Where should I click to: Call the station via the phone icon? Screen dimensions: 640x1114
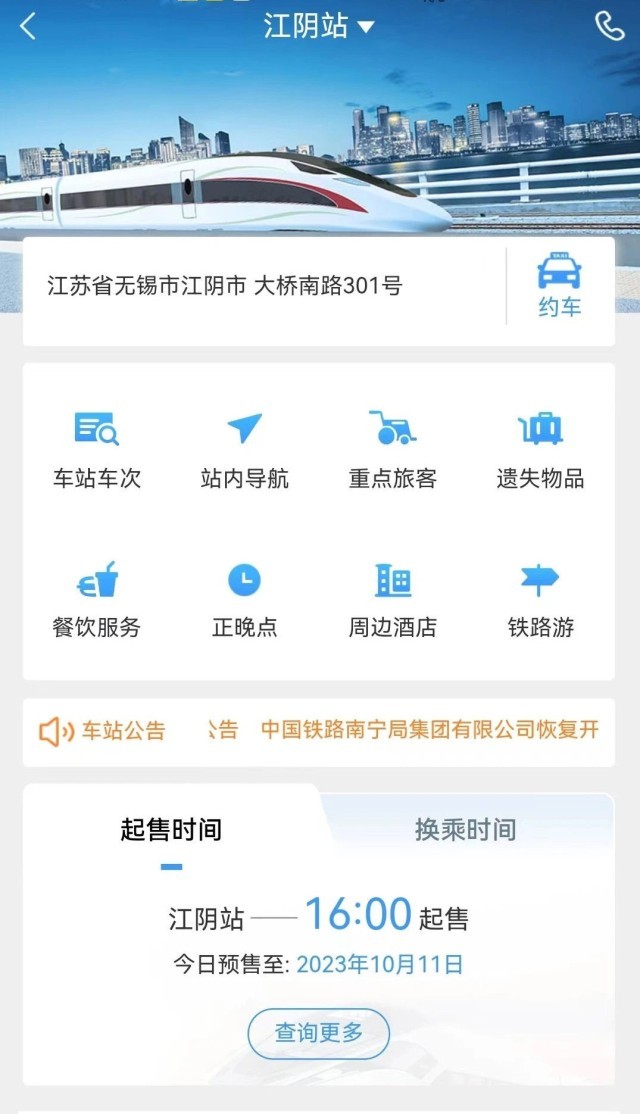[x=609, y=27]
